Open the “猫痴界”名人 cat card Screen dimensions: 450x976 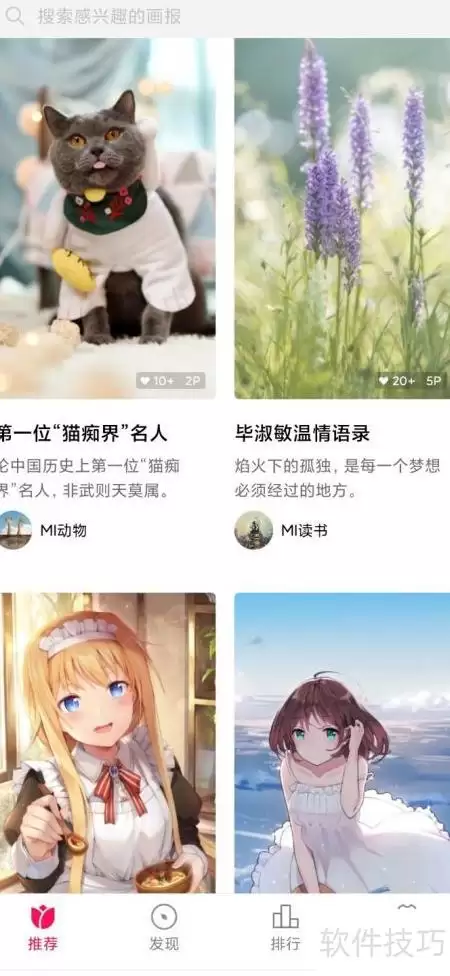108,218
